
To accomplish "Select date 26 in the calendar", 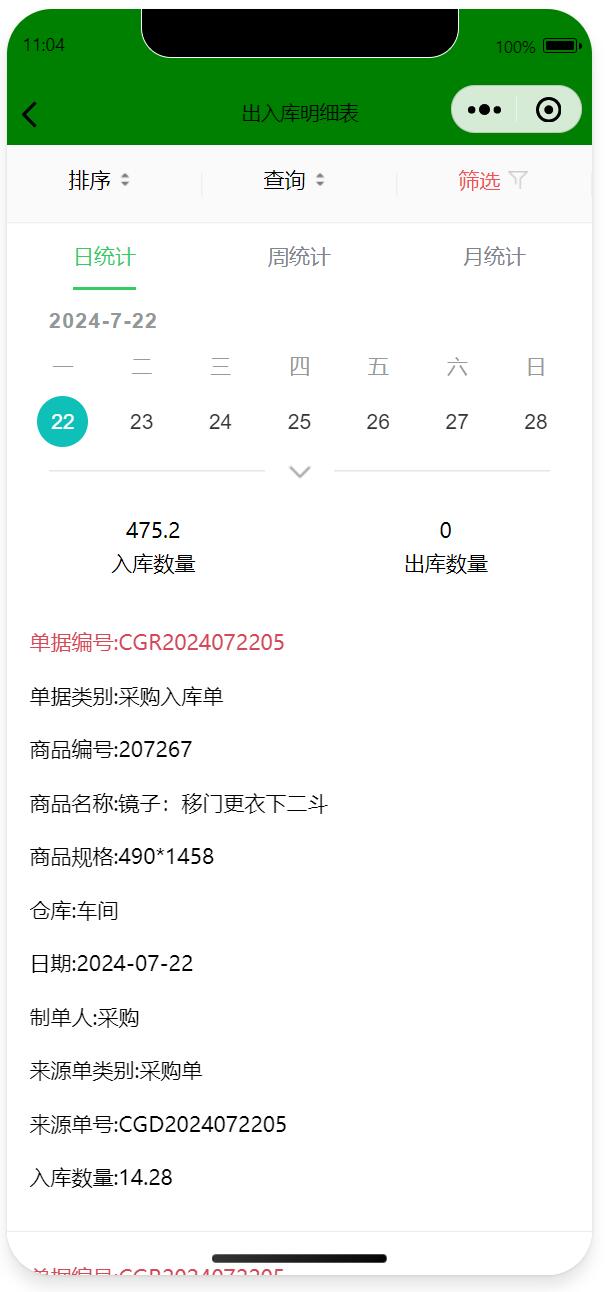I will (x=378, y=422).
